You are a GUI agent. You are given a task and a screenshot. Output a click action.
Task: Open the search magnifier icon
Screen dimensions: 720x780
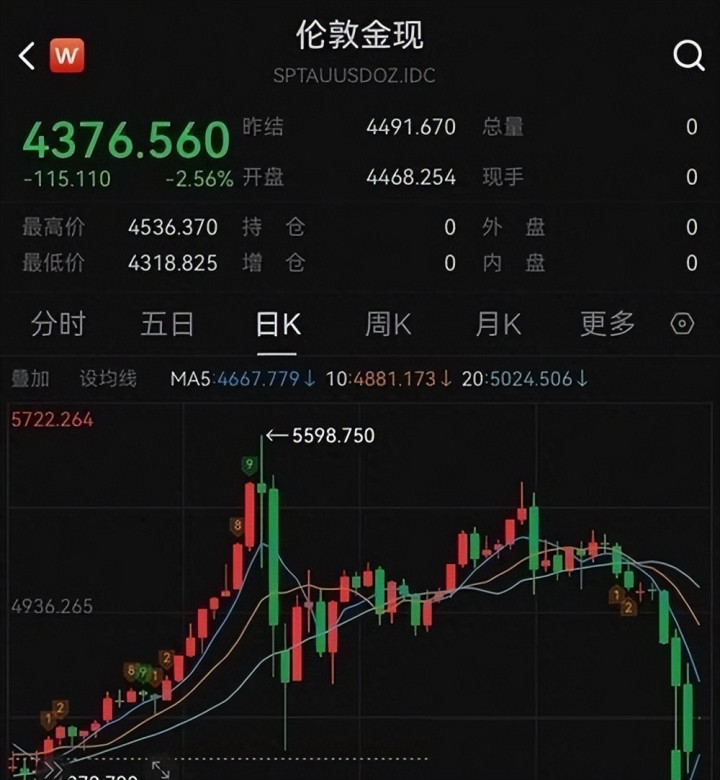tap(689, 56)
